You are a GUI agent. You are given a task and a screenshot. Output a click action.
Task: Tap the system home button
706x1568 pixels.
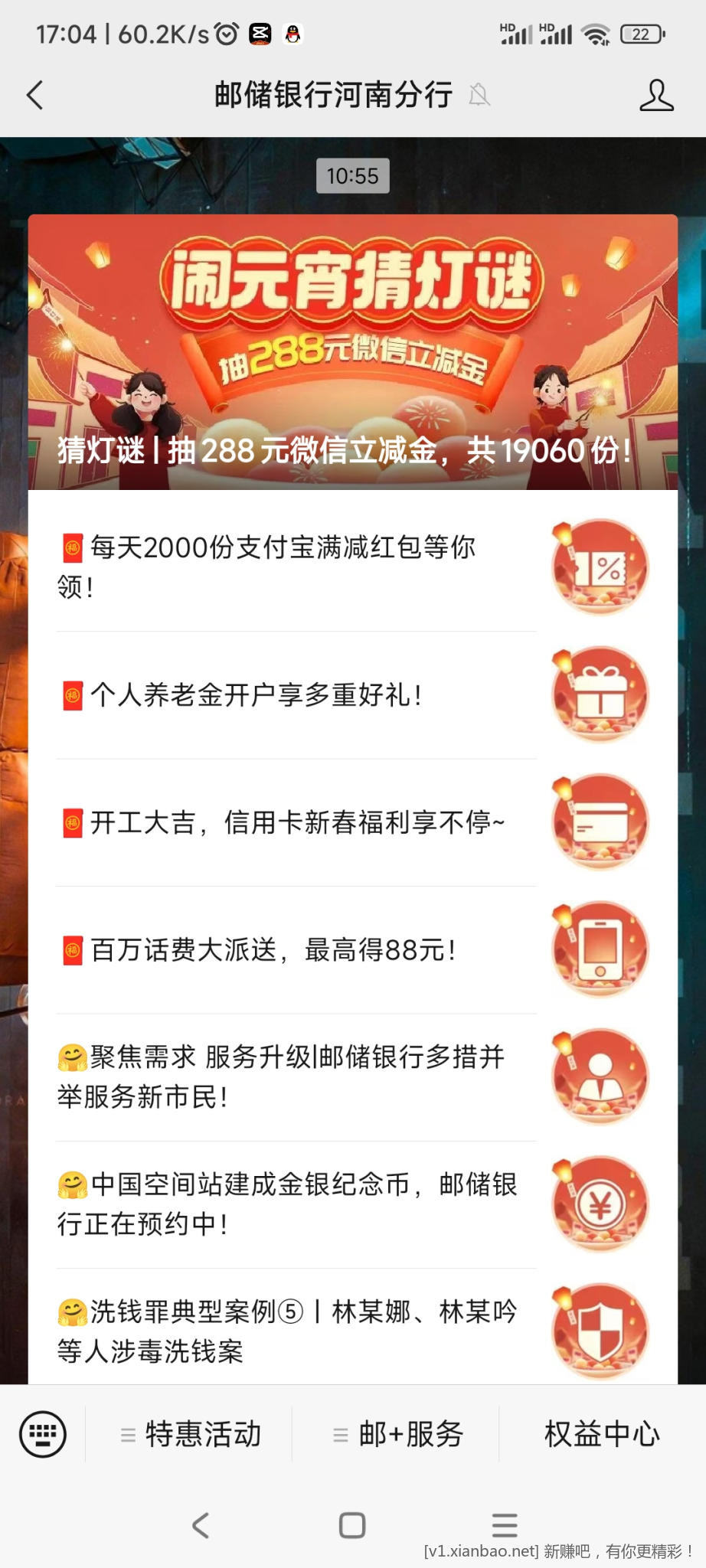pos(352,1525)
